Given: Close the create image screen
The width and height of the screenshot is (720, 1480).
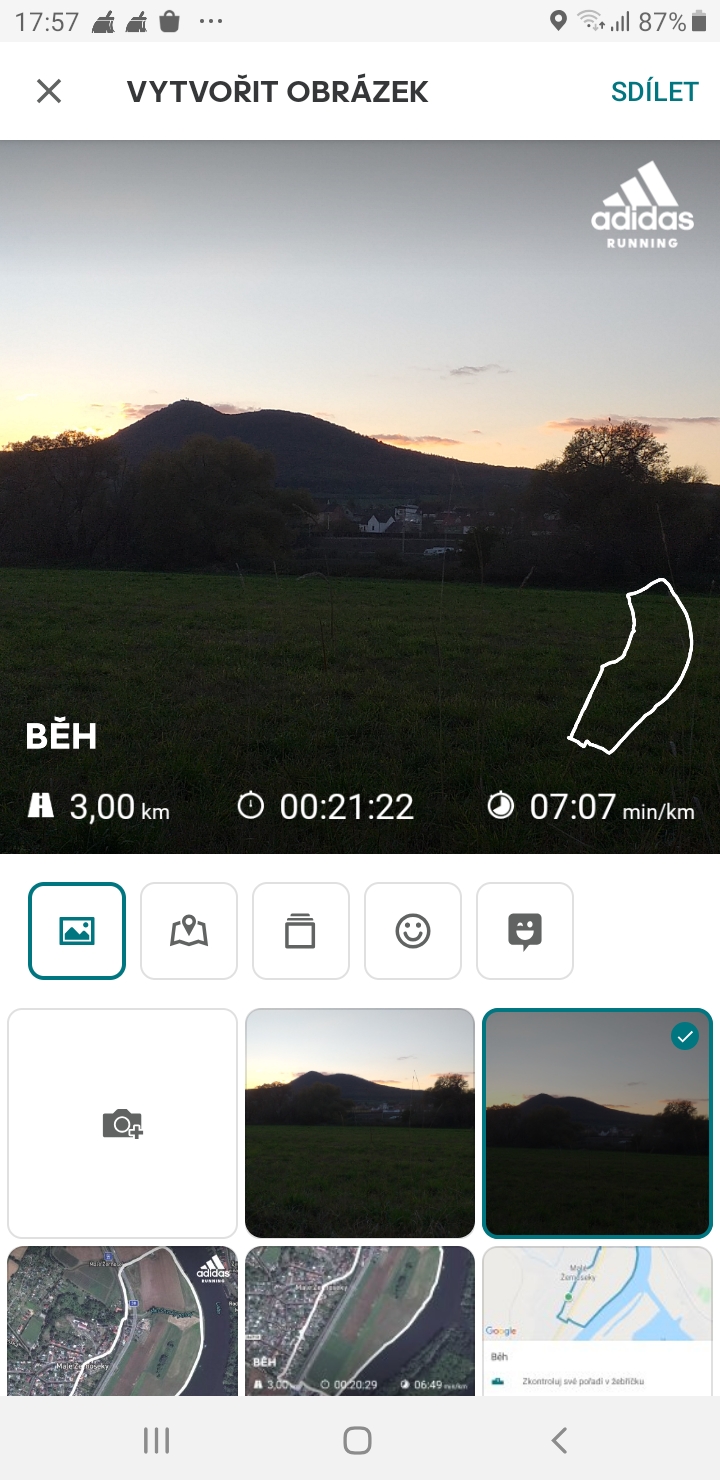Looking at the screenshot, I should point(49,92).
